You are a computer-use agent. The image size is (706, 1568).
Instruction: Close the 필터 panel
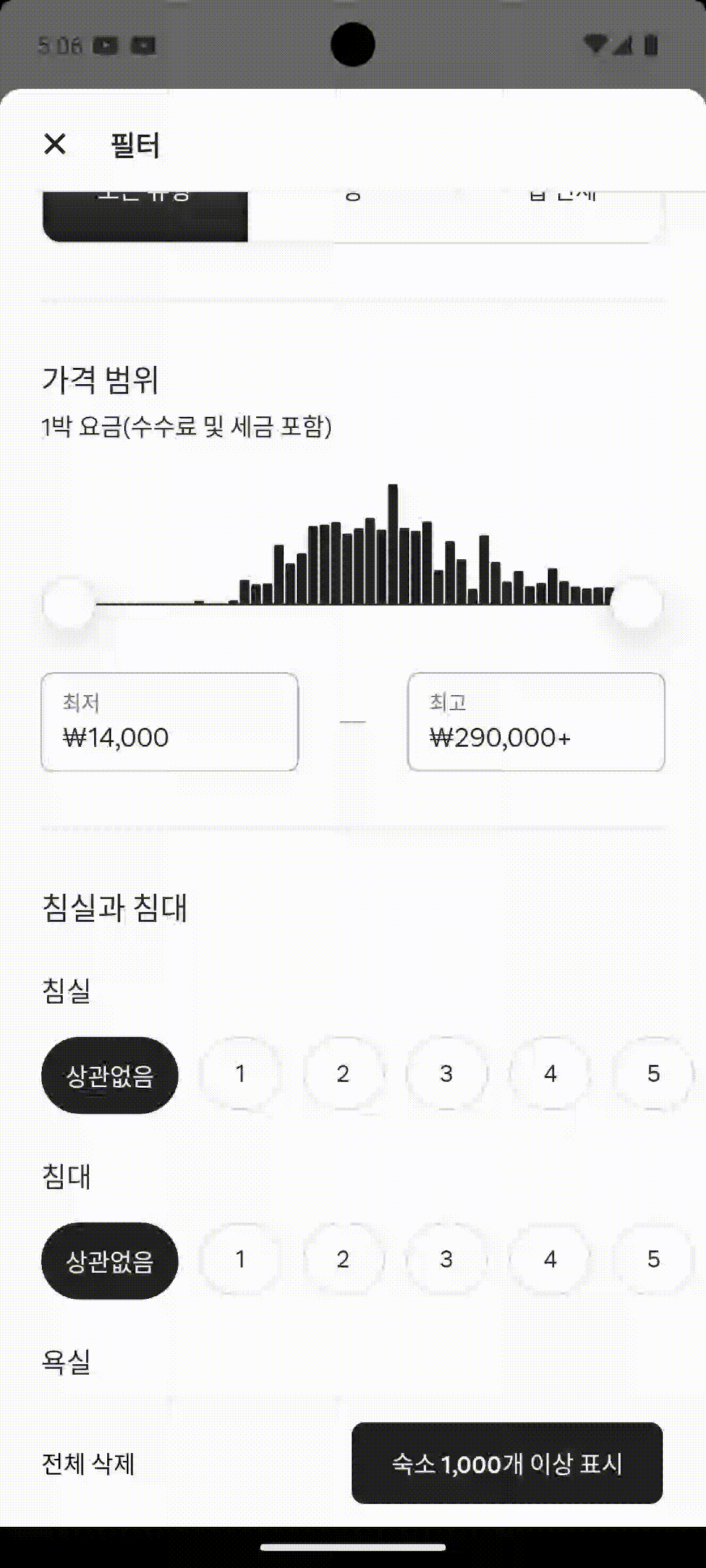point(55,144)
